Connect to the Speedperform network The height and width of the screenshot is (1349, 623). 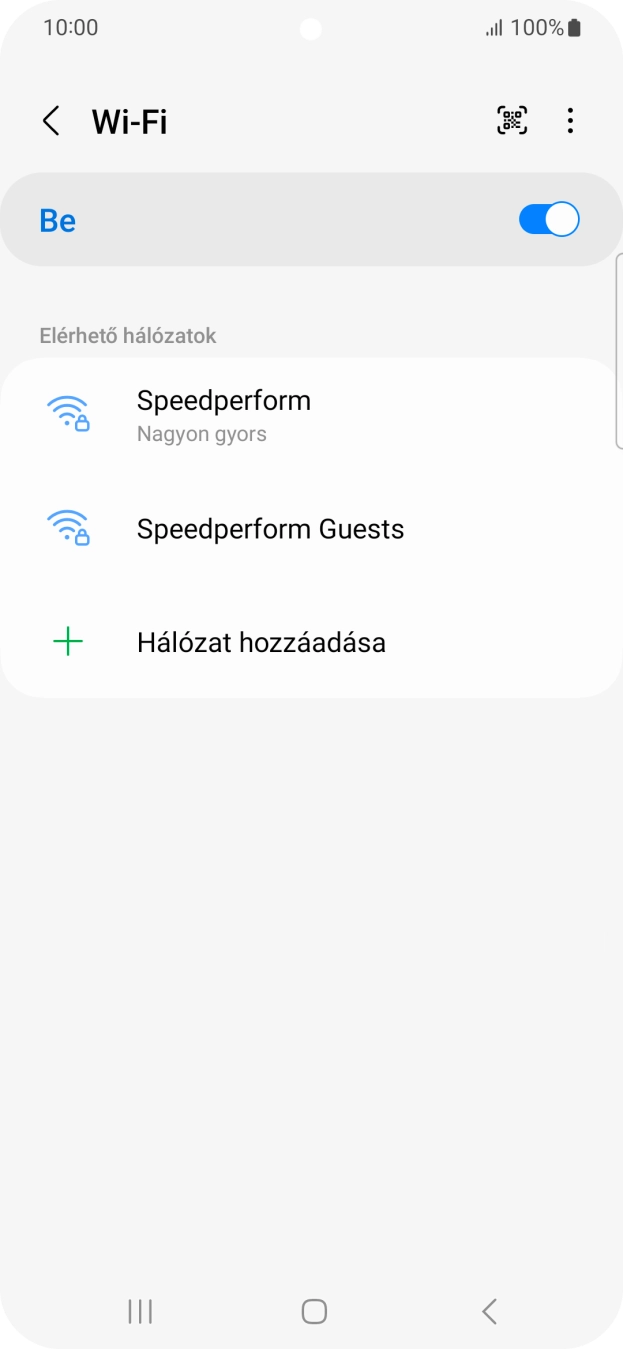[x=224, y=414]
